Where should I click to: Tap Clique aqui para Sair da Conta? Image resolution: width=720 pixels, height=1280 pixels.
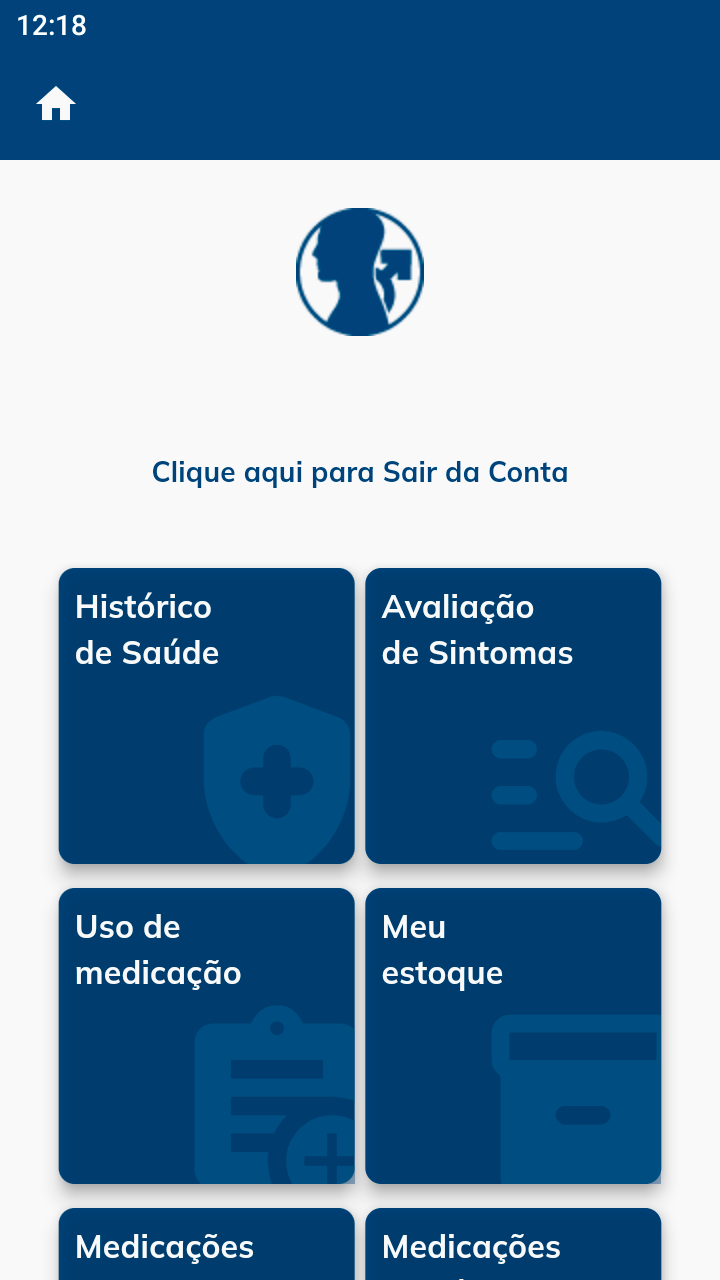360,472
